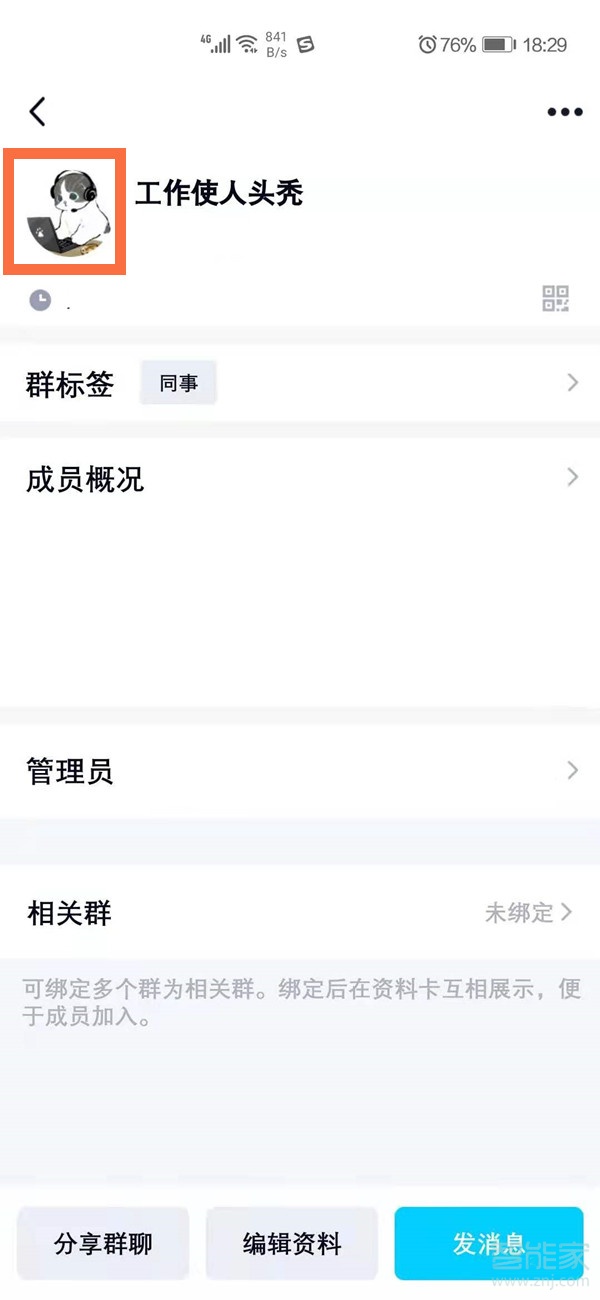Screen dimensions: 600x1300
Task: Open the three-dot overflow menu
Action: point(564,112)
